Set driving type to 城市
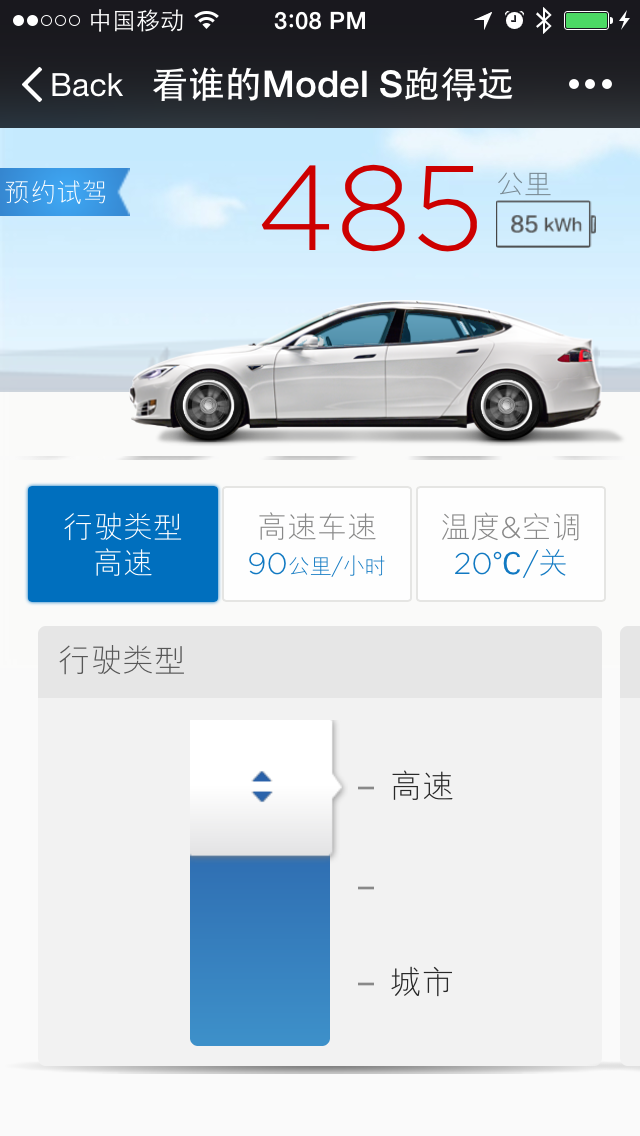640x1136 pixels. tap(421, 983)
